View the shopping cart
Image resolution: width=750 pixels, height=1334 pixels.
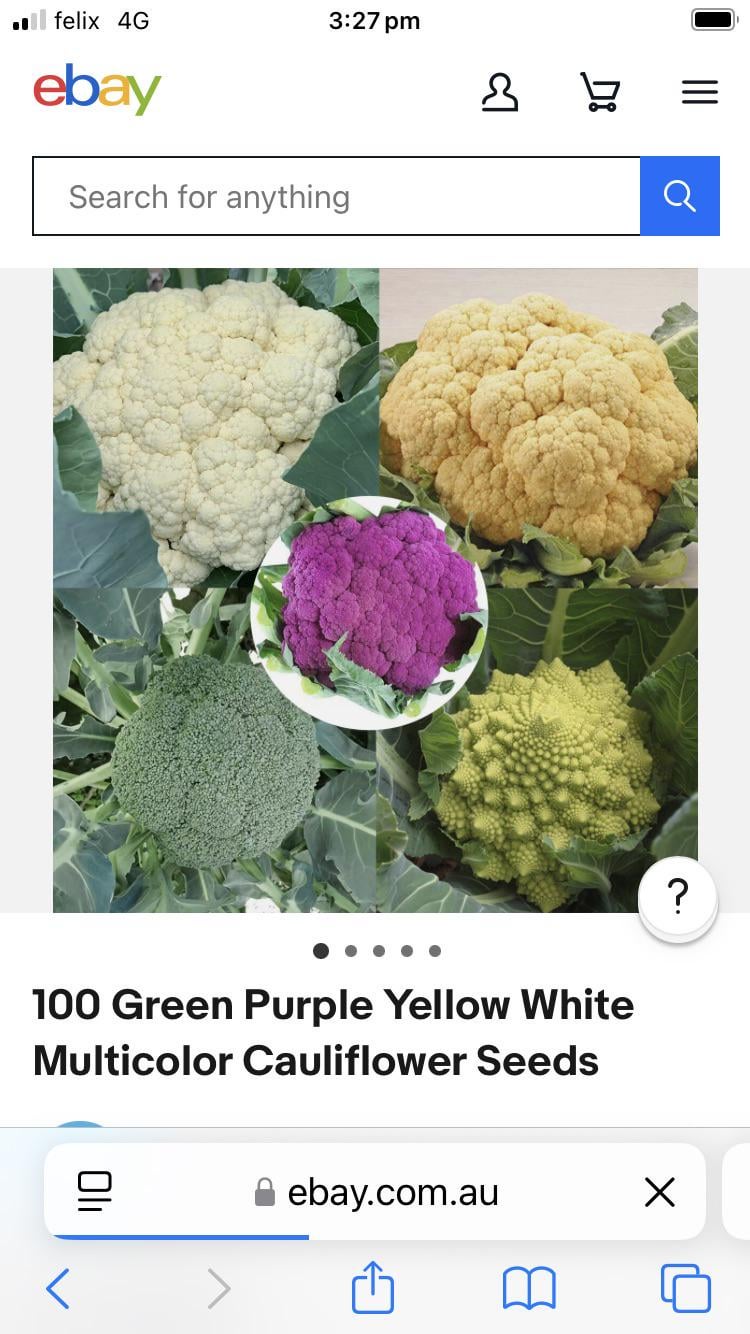pos(600,93)
